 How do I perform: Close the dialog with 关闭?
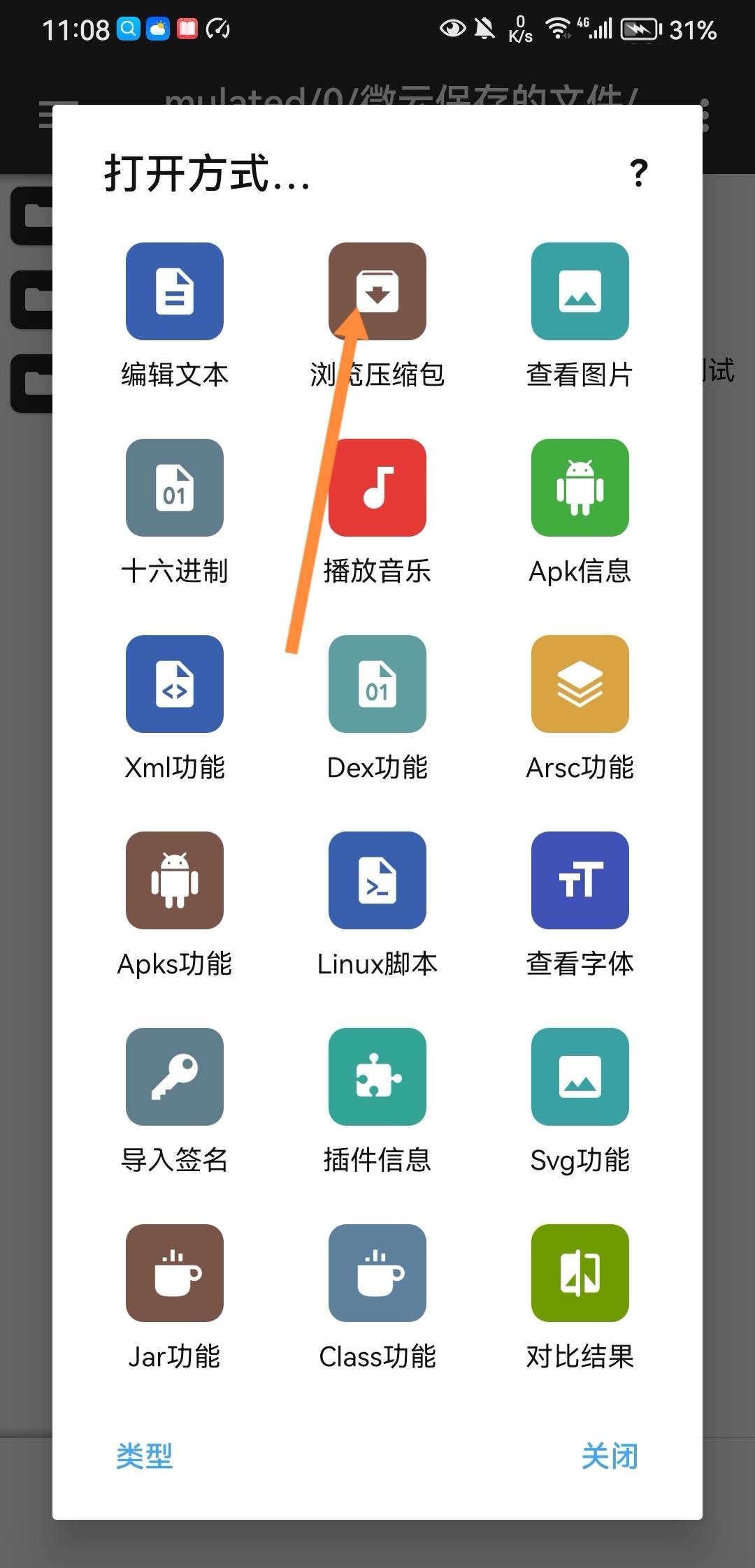610,1457
